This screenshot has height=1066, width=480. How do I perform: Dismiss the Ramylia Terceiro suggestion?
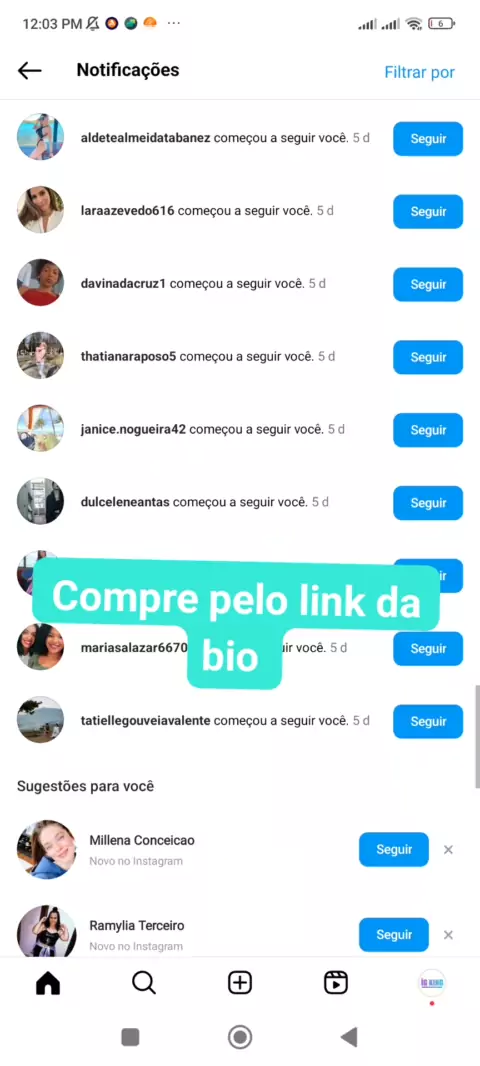(x=448, y=935)
